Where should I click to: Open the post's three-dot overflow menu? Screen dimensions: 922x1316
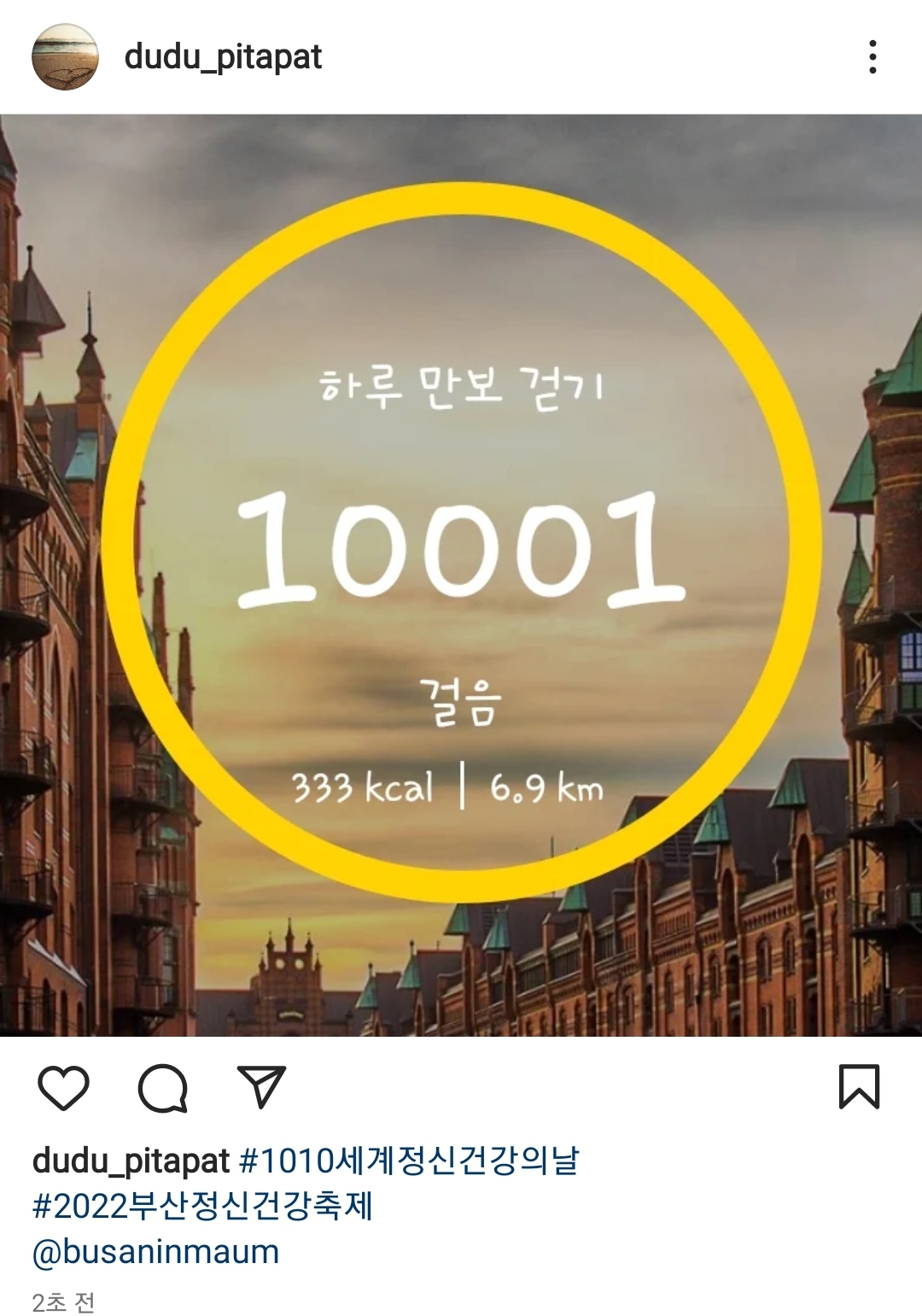[x=872, y=56]
